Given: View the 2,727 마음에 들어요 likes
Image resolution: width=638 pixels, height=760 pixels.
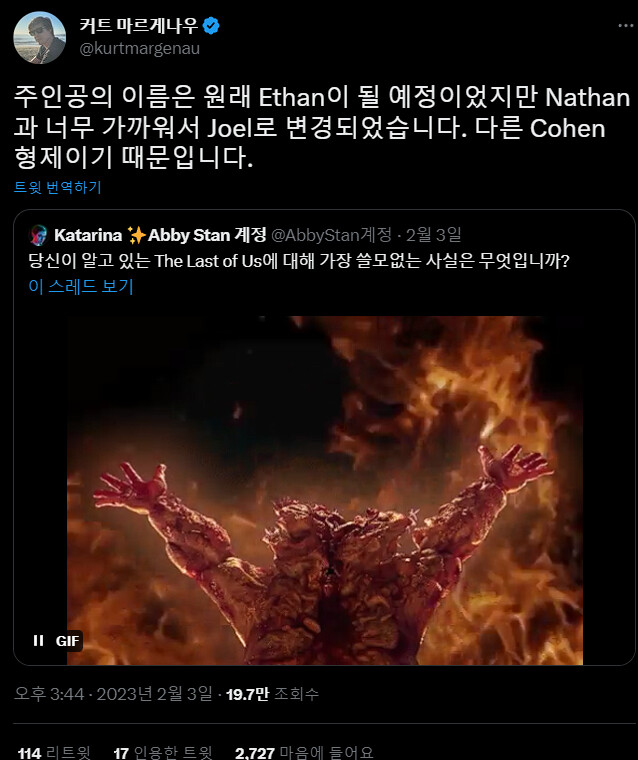Looking at the screenshot, I should [x=304, y=752].
